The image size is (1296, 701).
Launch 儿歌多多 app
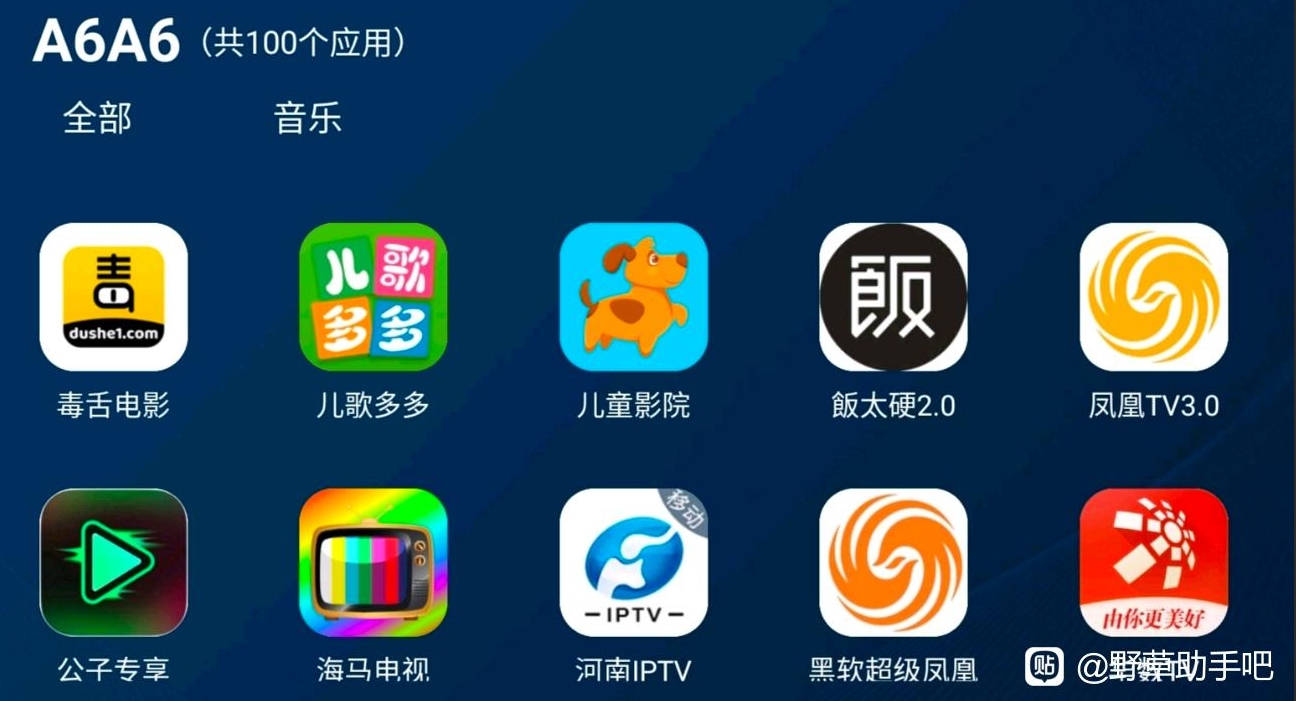[x=373, y=297]
